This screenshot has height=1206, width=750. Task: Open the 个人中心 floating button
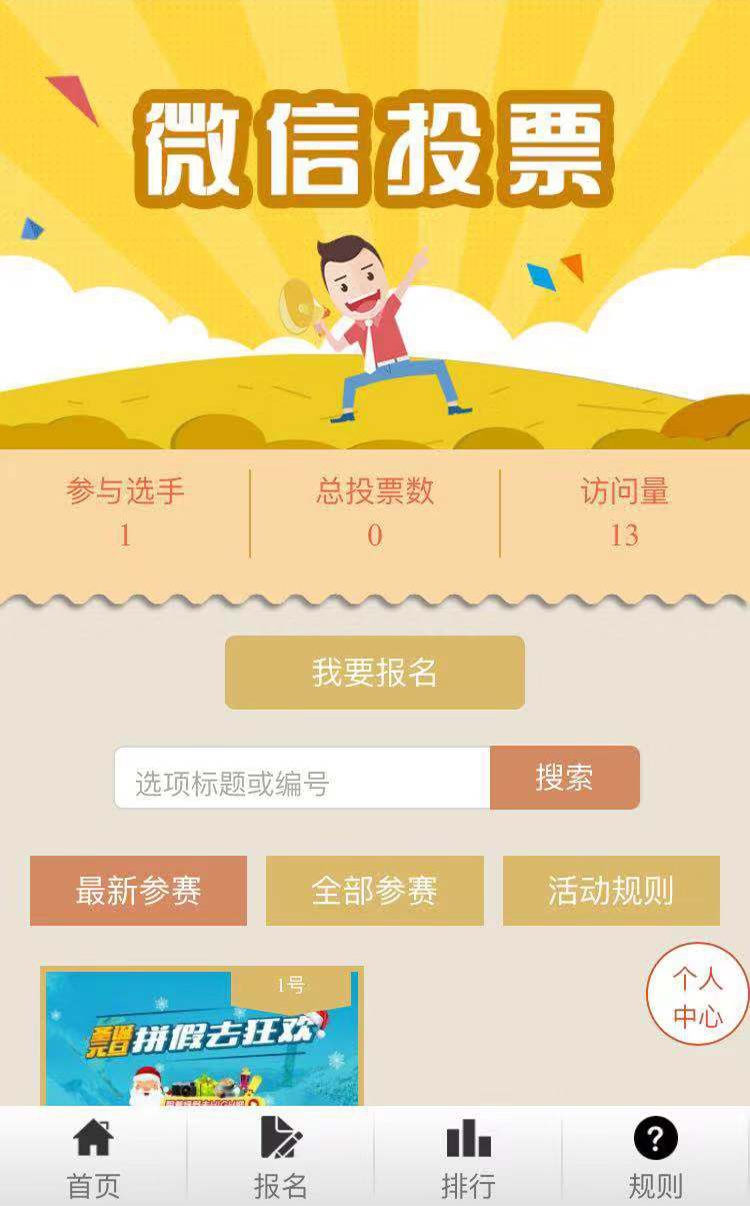click(698, 995)
